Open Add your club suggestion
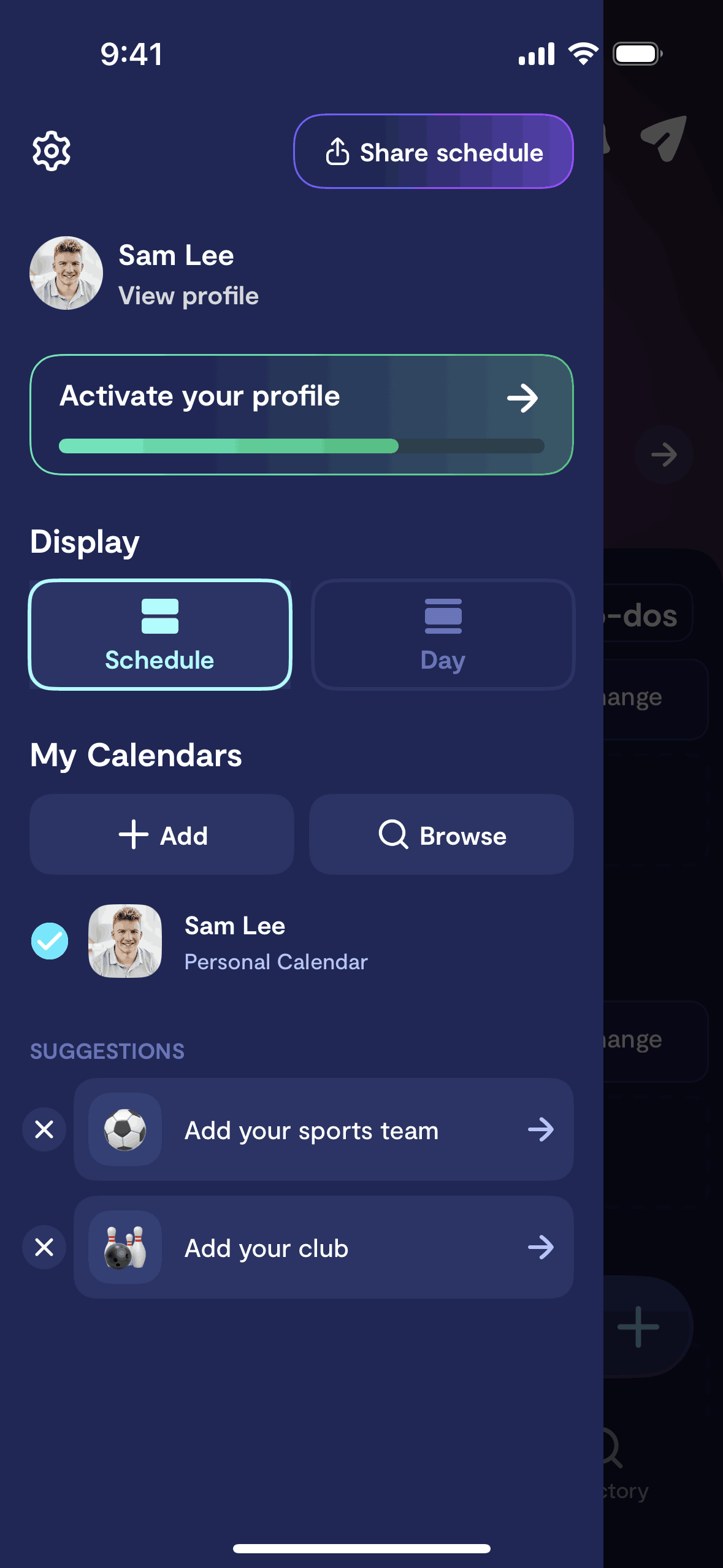Screen dimensions: 723x1568 pos(324,1247)
